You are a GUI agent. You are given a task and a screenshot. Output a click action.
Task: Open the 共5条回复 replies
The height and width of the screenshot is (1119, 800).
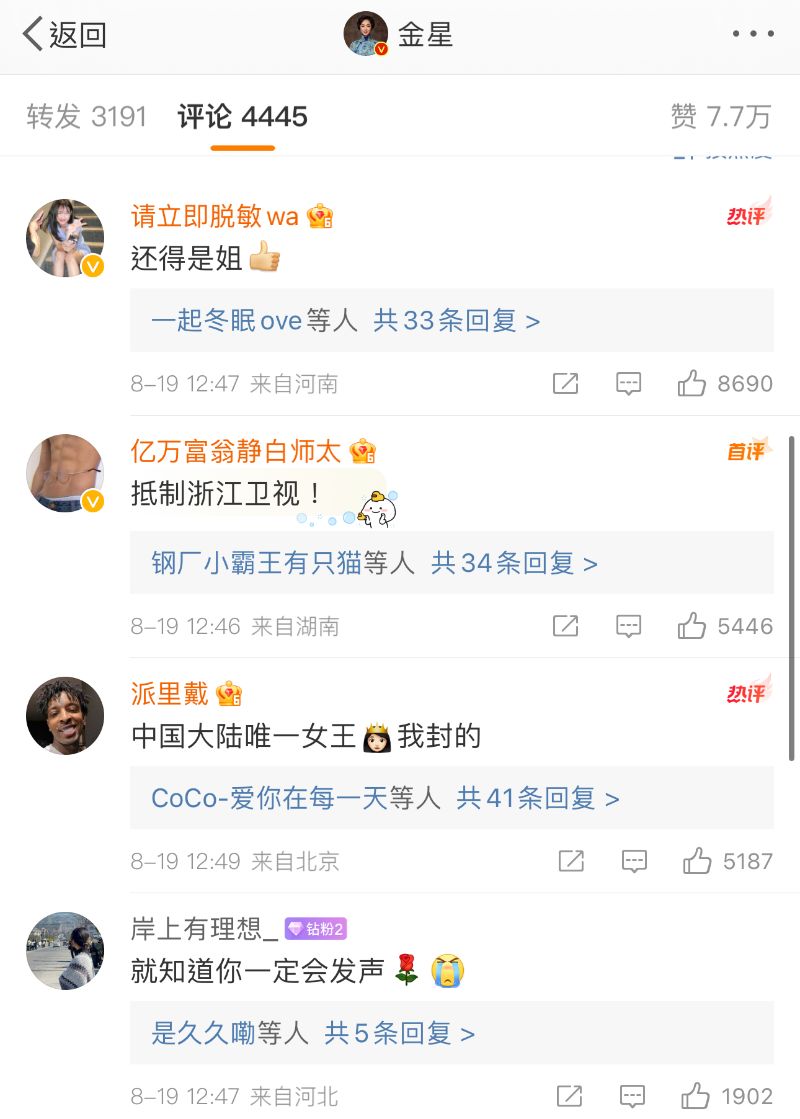pos(399,1033)
